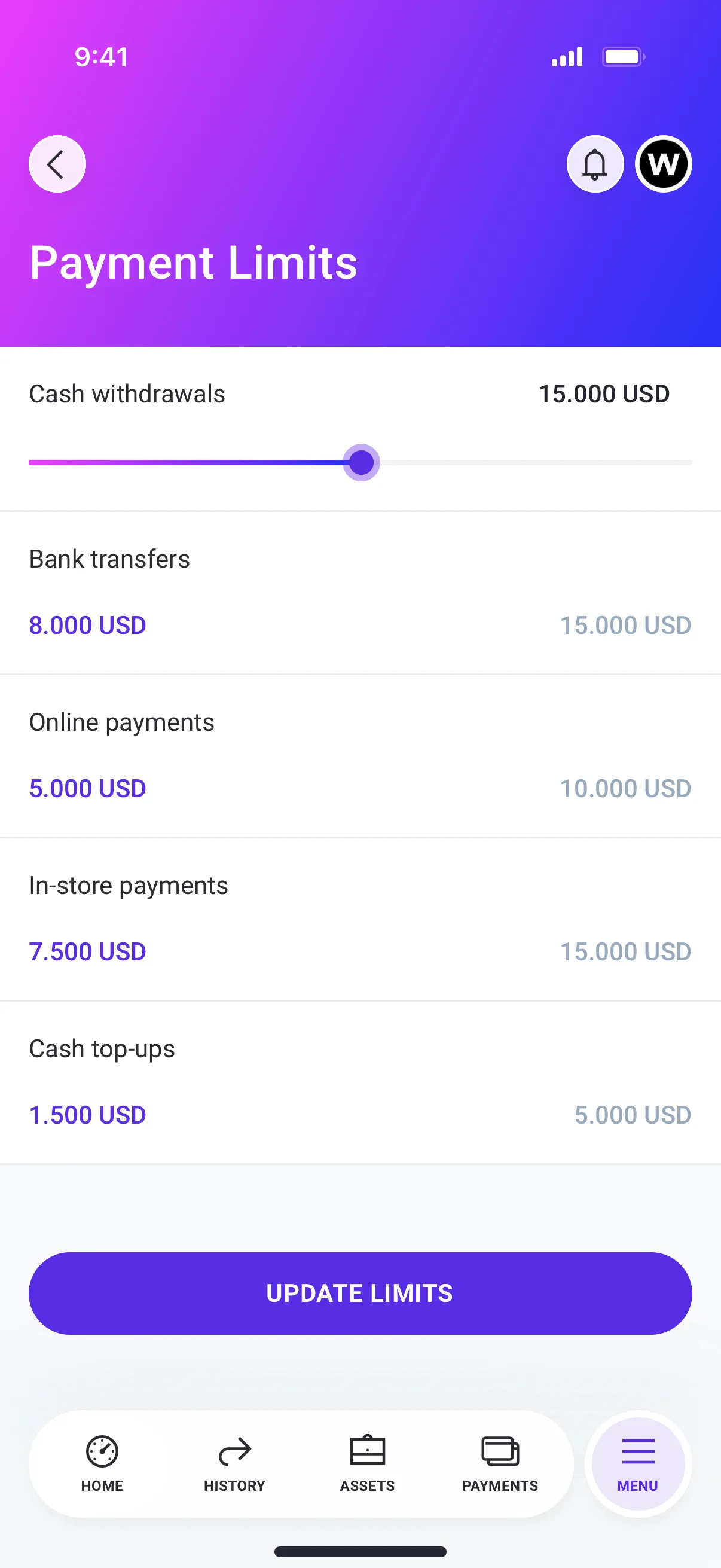The width and height of the screenshot is (721, 1568).
Task: Open the Assets tab
Action: (x=367, y=1463)
